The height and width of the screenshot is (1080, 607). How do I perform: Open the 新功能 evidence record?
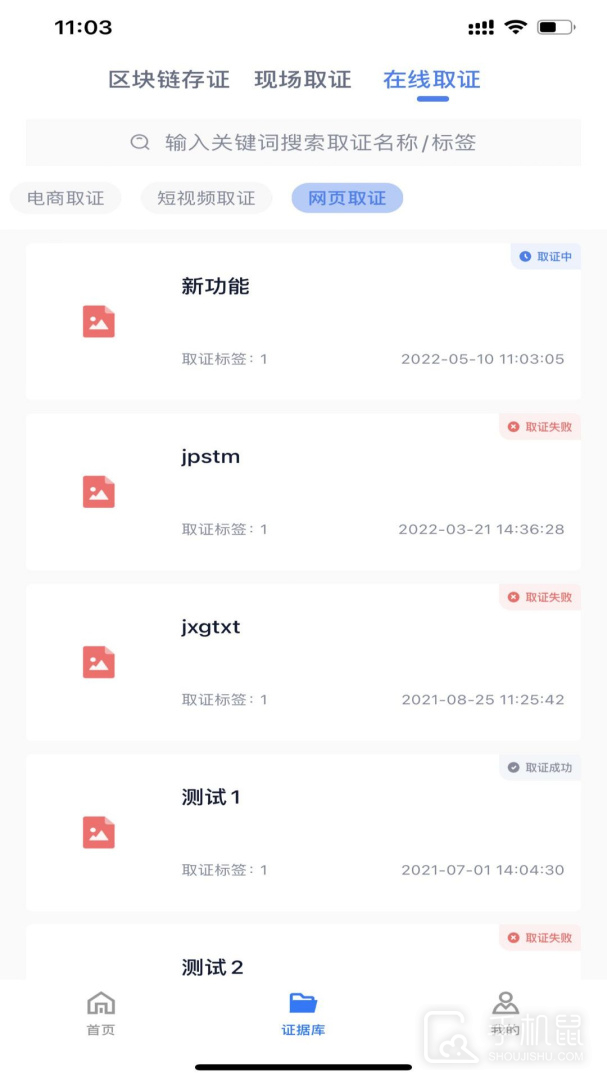click(x=303, y=321)
